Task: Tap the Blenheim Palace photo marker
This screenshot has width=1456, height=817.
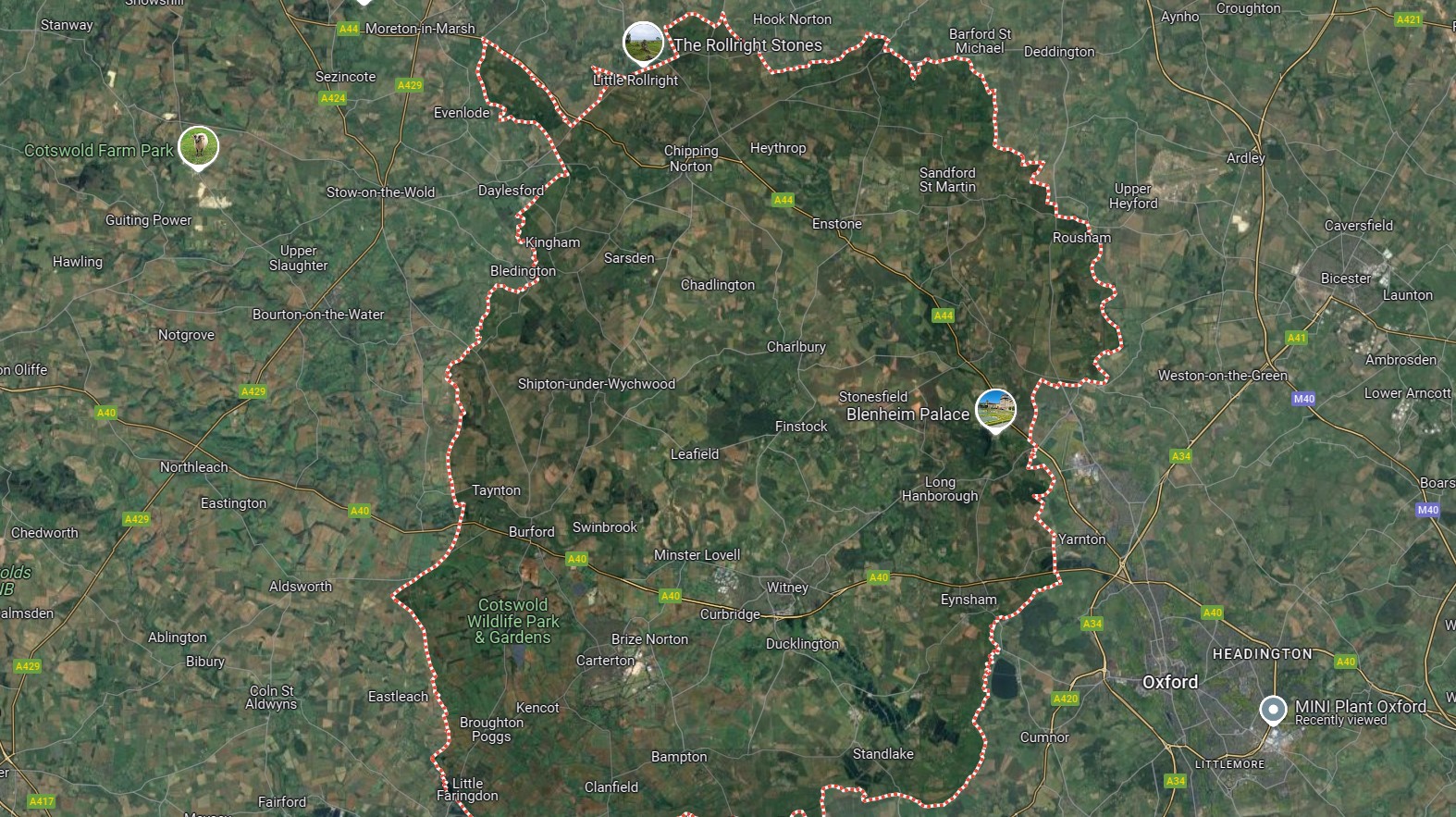Action: tap(995, 409)
